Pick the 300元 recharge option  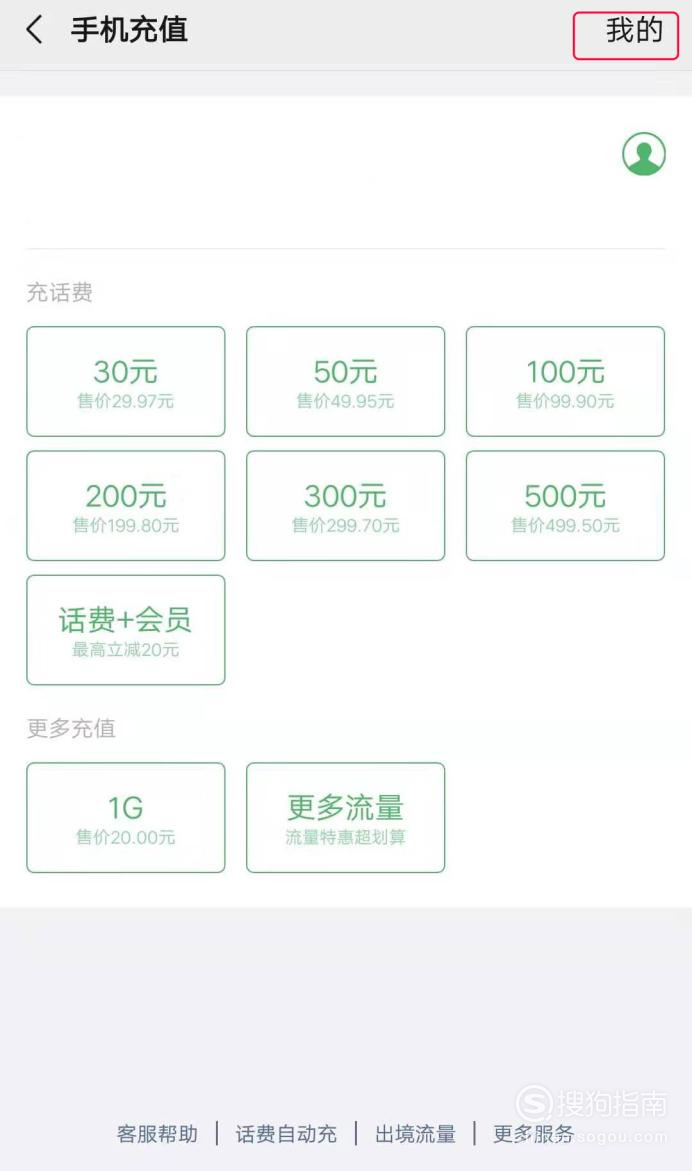(346, 506)
